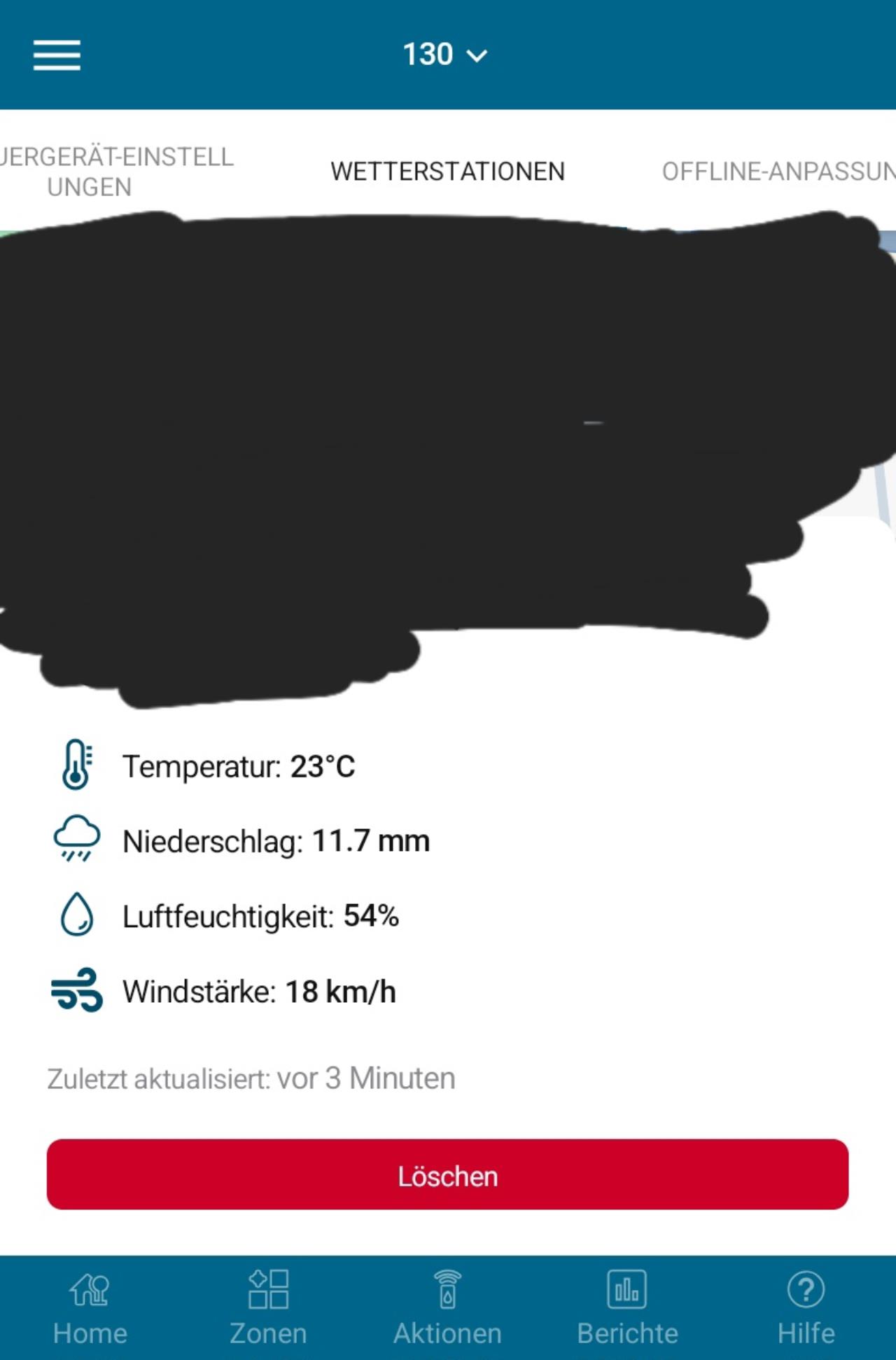896x1360 pixels.
Task: Open the Aktionen section
Action: pyautogui.click(x=447, y=1307)
